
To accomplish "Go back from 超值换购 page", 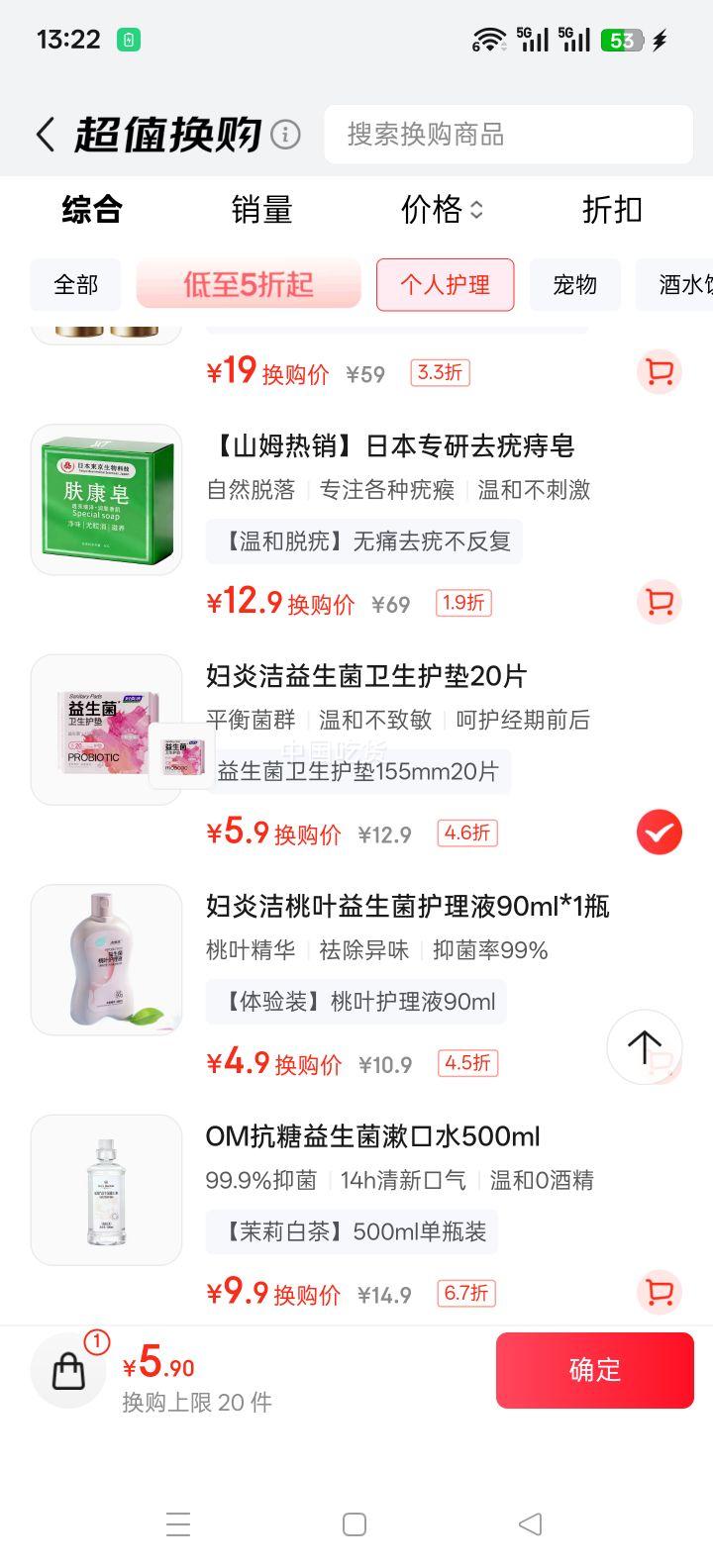I will 46,135.
